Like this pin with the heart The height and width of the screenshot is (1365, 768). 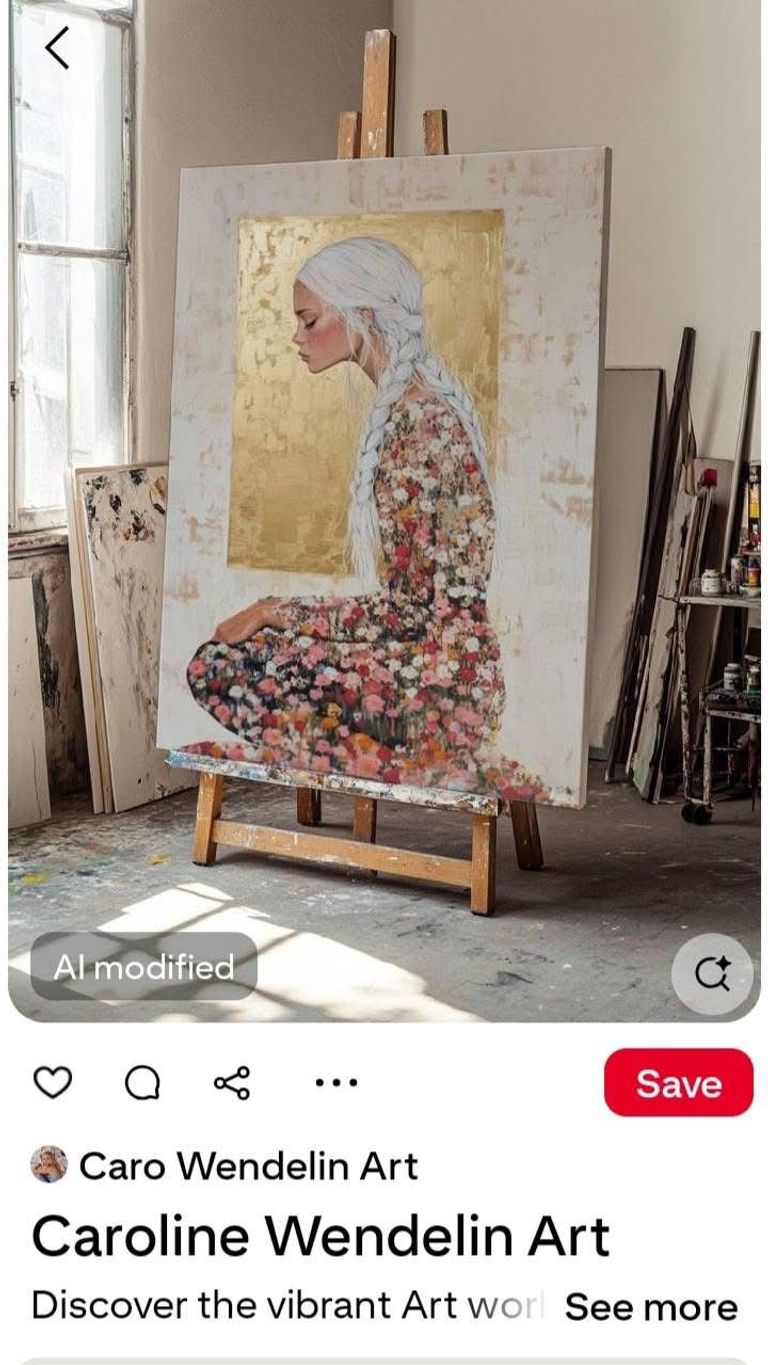[x=53, y=1082]
